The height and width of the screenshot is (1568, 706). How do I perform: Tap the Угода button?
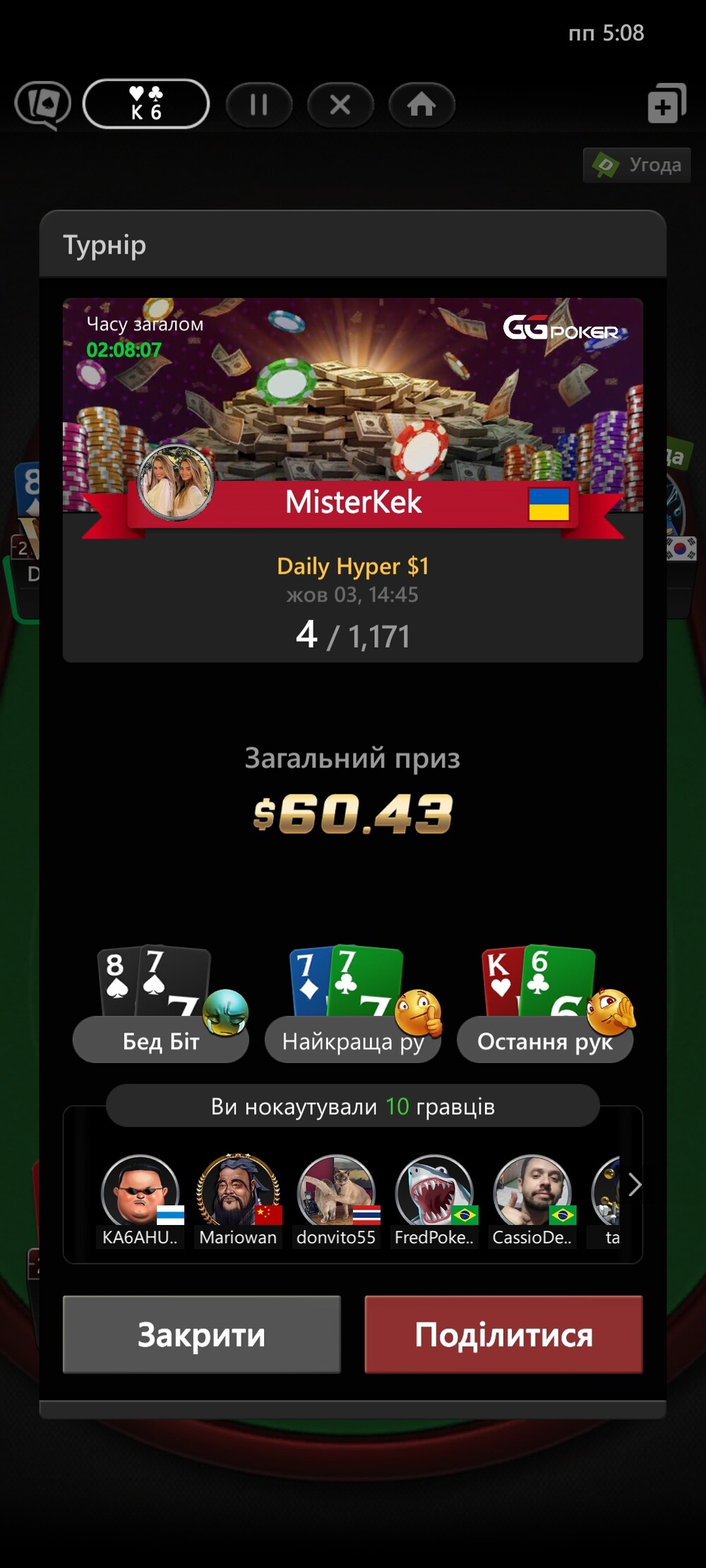pos(637,165)
